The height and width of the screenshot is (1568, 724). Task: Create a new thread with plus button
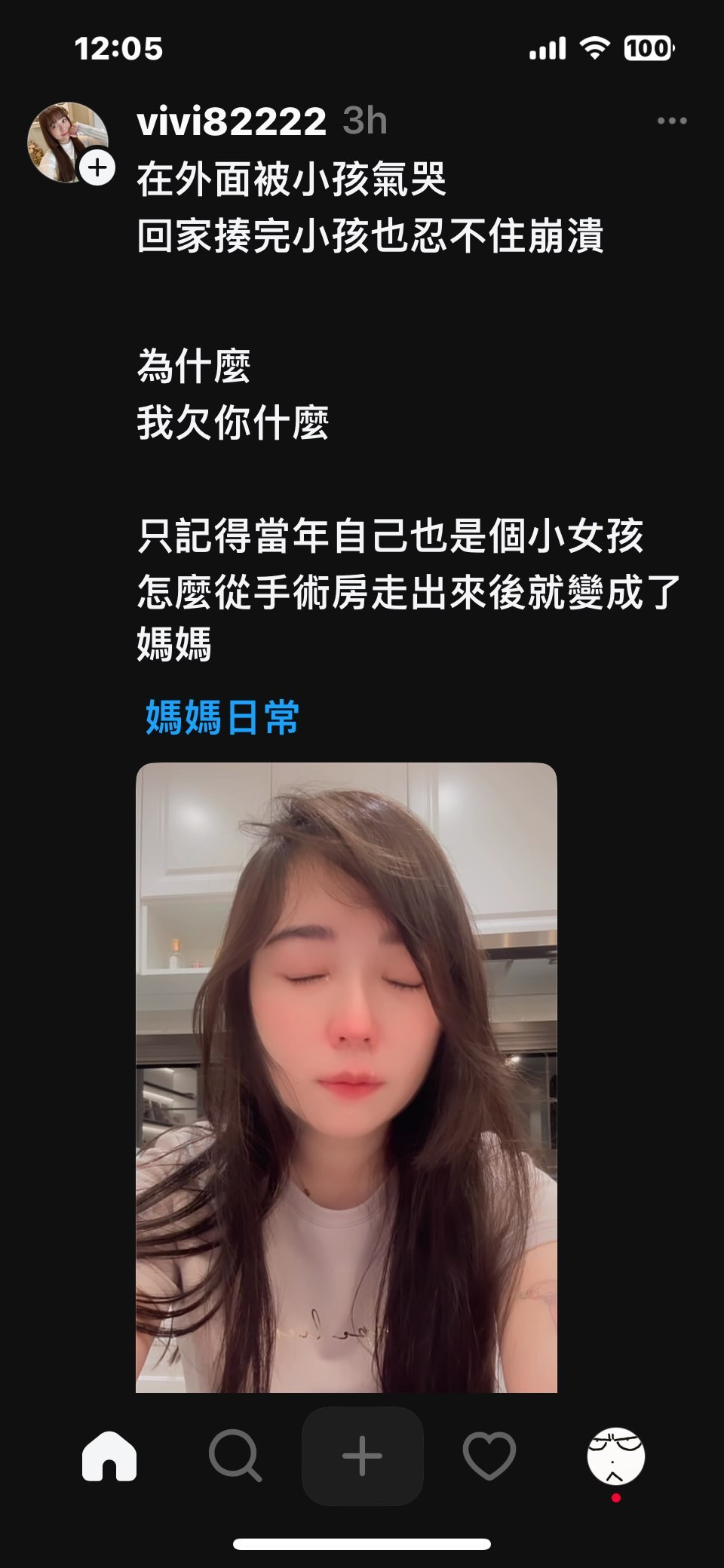pos(362,1455)
